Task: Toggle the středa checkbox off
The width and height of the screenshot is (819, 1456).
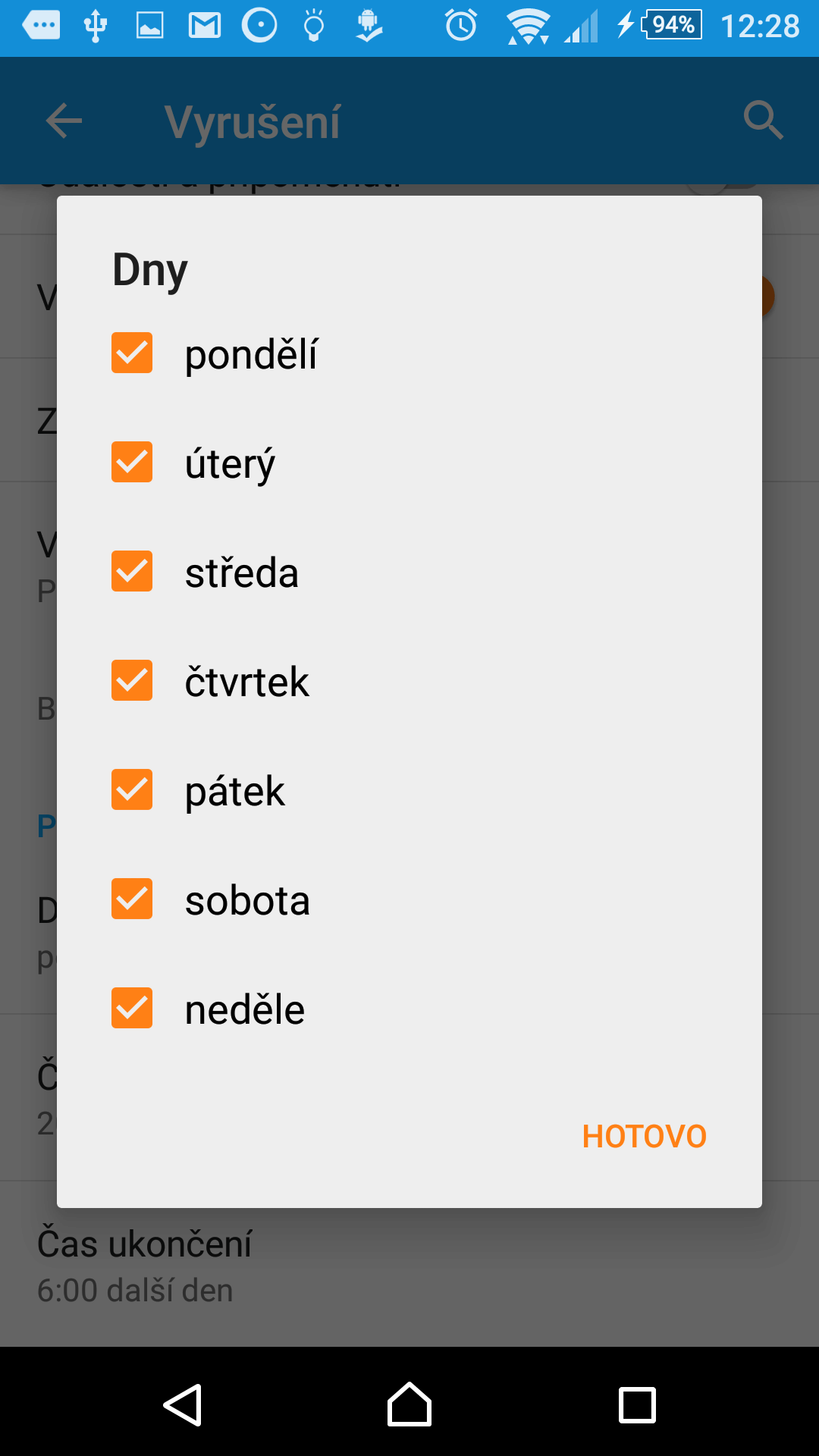Action: coord(132,571)
